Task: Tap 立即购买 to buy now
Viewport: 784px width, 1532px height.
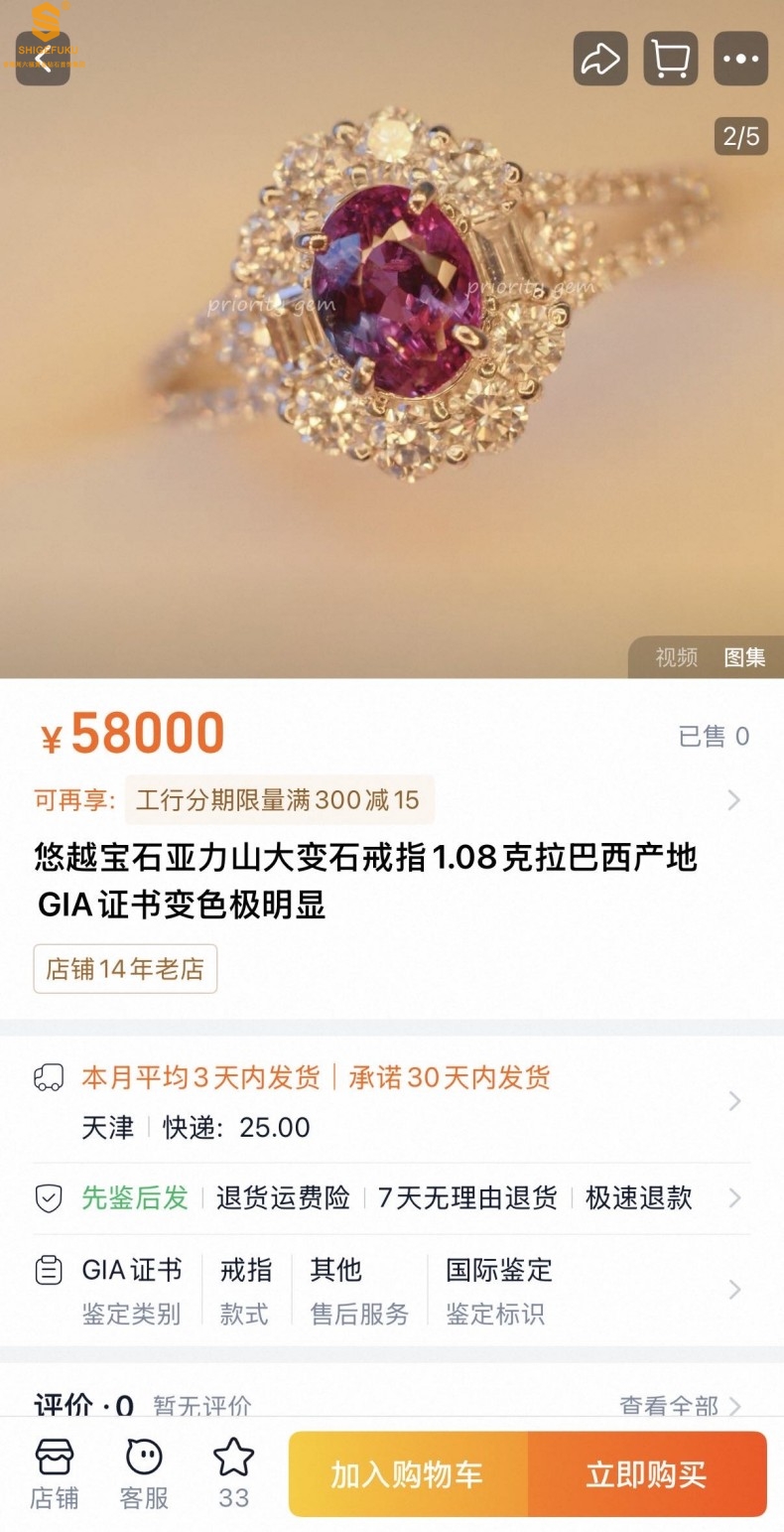Action: [x=647, y=1474]
